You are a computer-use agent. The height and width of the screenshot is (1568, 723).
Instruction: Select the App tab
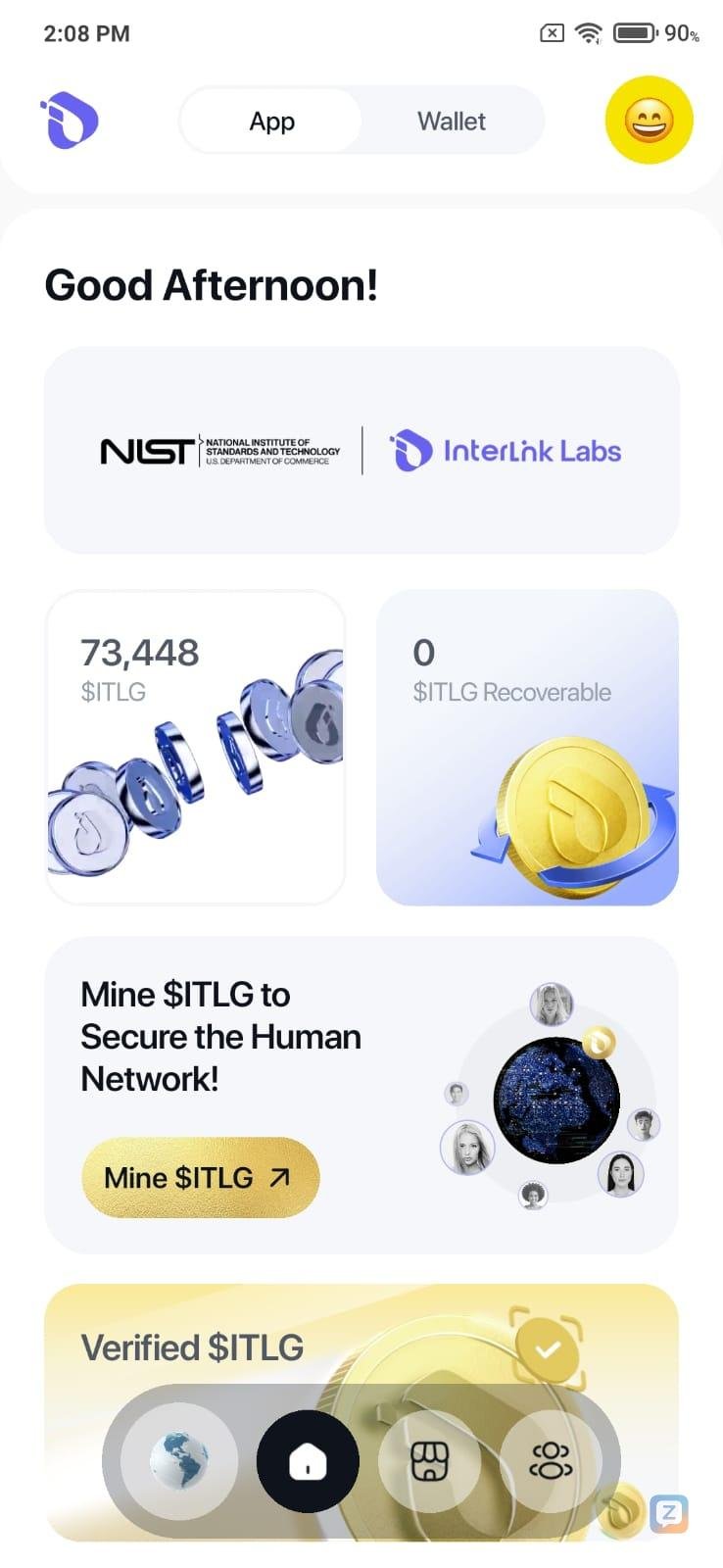click(272, 122)
